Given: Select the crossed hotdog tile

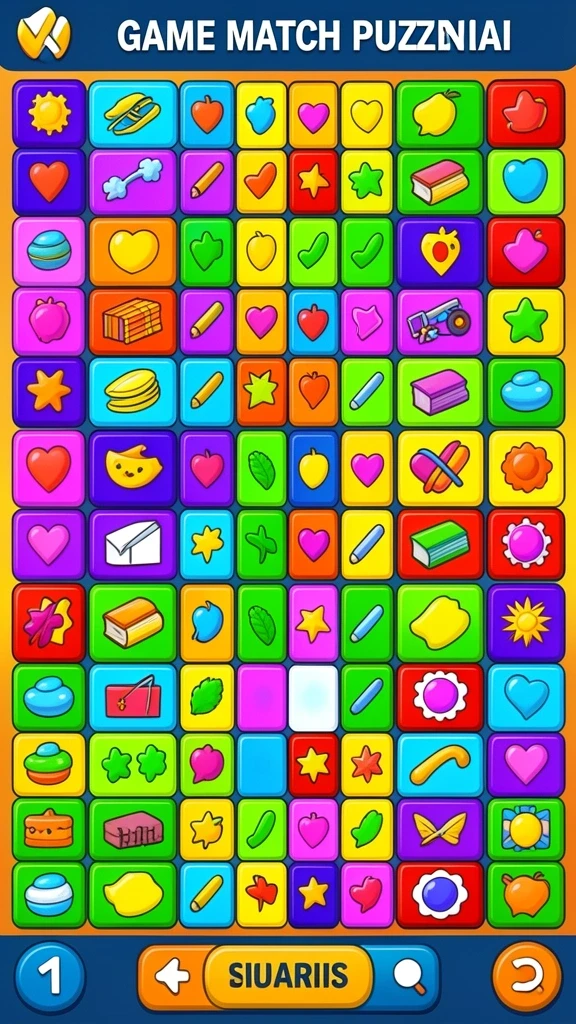Looking at the screenshot, I should tap(440, 468).
